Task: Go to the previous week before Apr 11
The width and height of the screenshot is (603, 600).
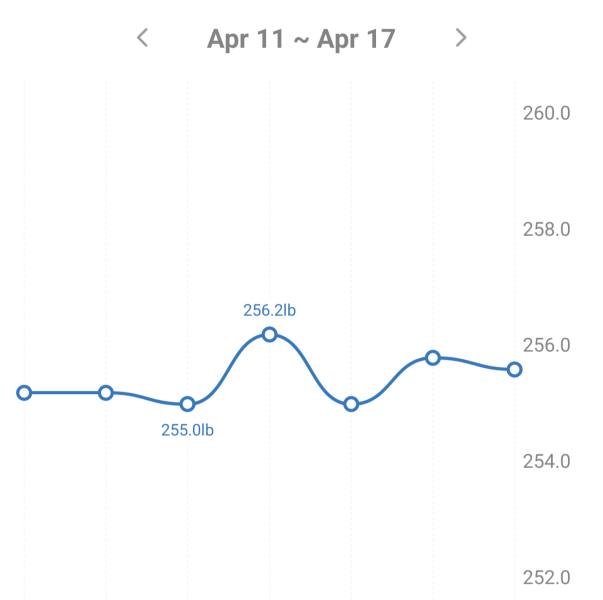Action: [x=142, y=38]
